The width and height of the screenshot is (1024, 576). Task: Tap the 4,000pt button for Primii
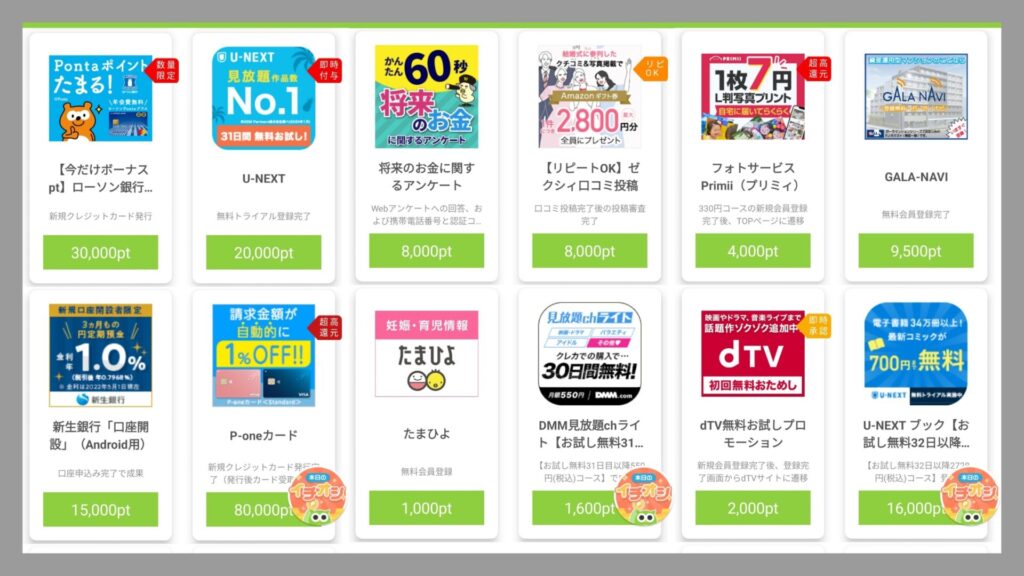point(752,251)
